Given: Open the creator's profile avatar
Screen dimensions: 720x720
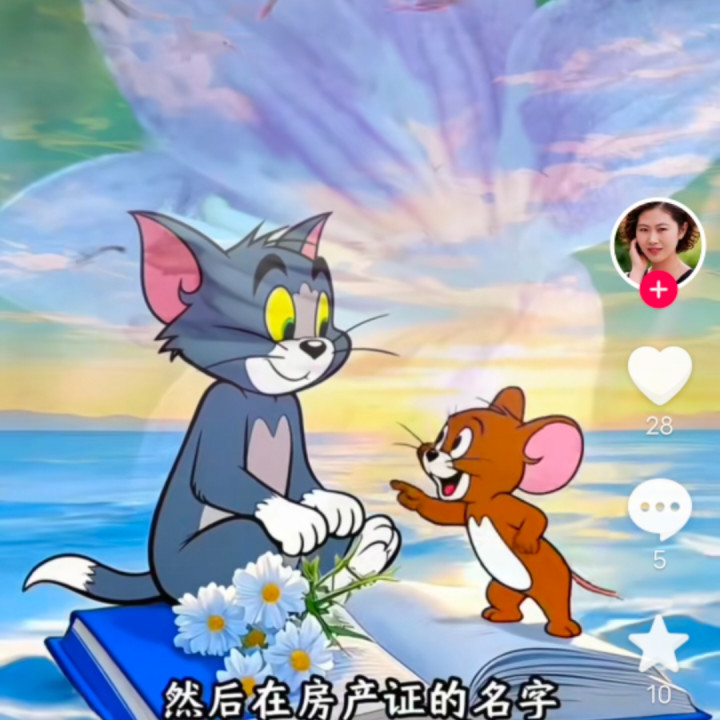Looking at the screenshot, I should (658, 244).
